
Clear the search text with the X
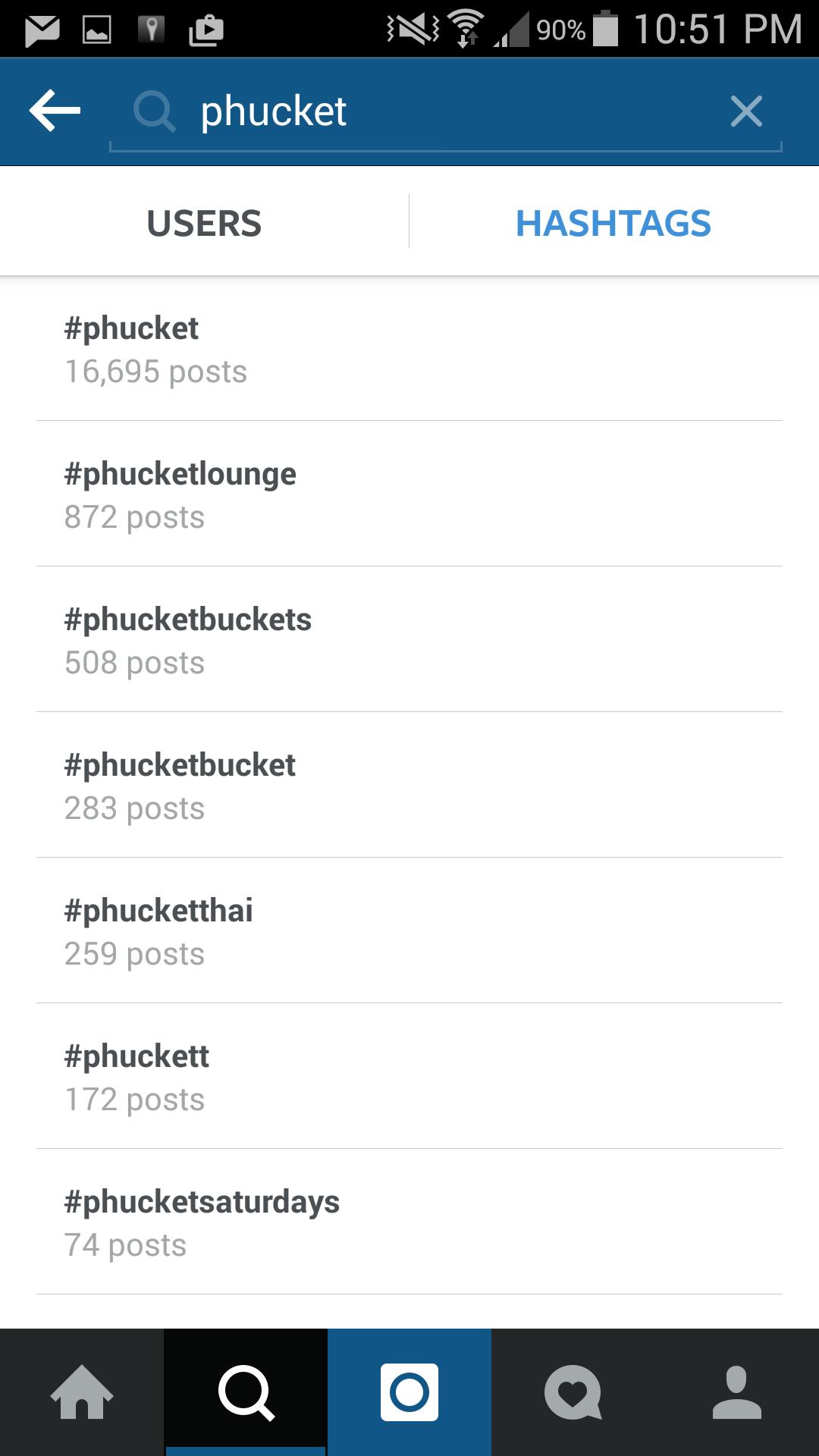point(746,111)
